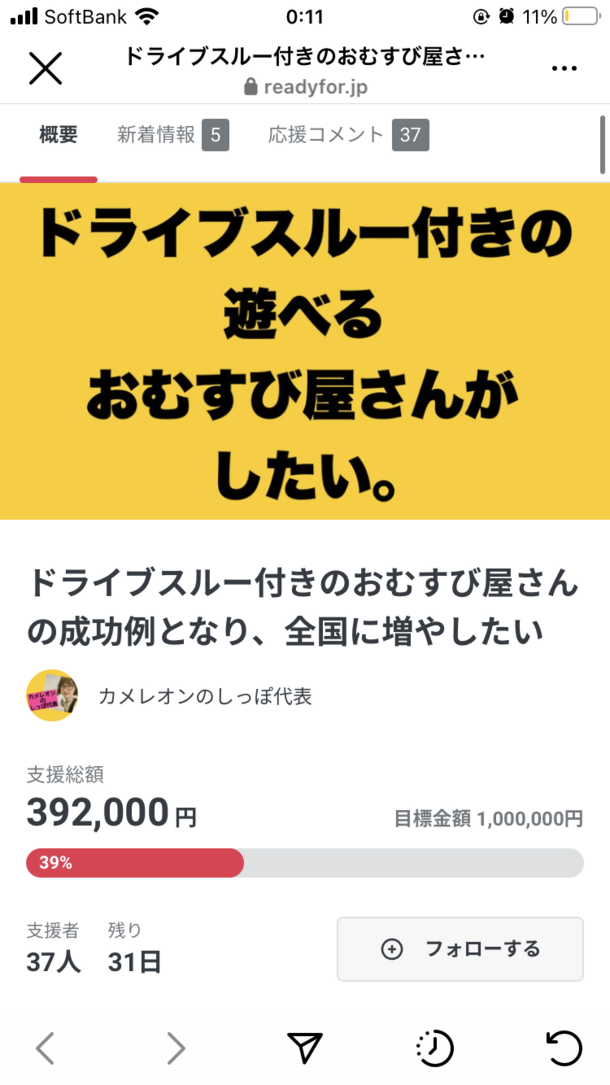Image resolution: width=610 pixels, height=1085 pixels.
Task: Open the yellow project banner image
Action: click(305, 350)
